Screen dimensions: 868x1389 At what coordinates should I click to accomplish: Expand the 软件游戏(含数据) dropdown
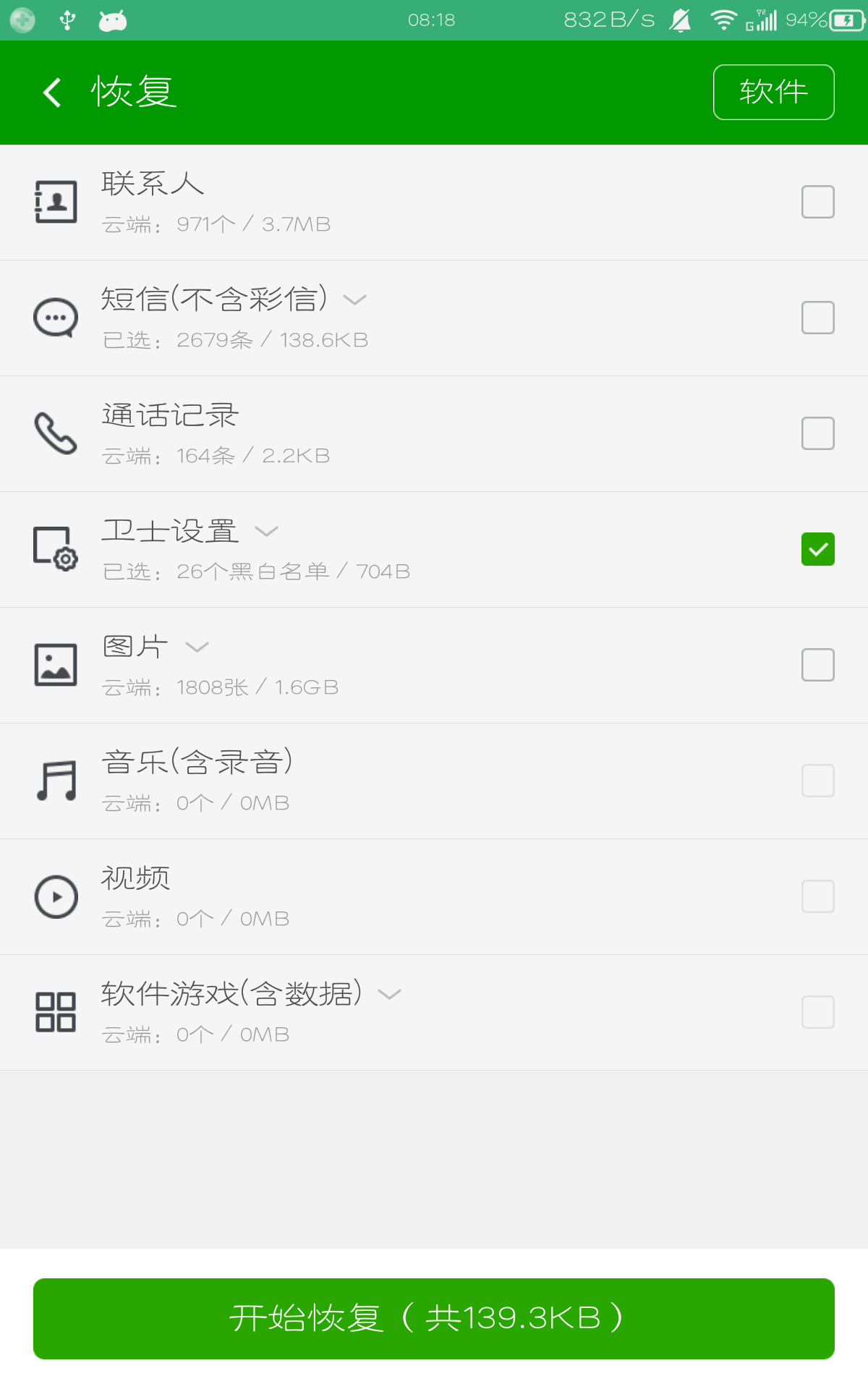click(x=389, y=993)
